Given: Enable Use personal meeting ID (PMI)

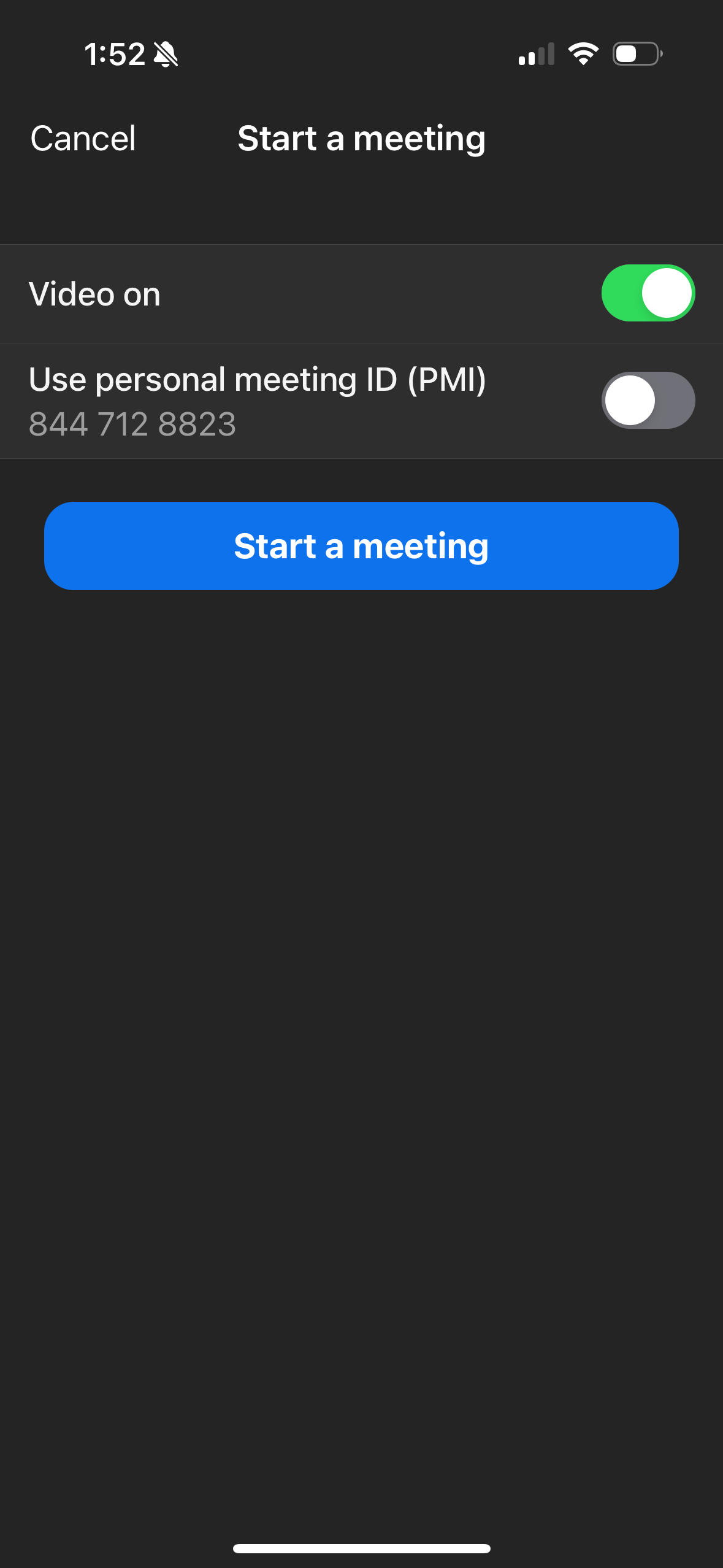Looking at the screenshot, I should pos(648,400).
